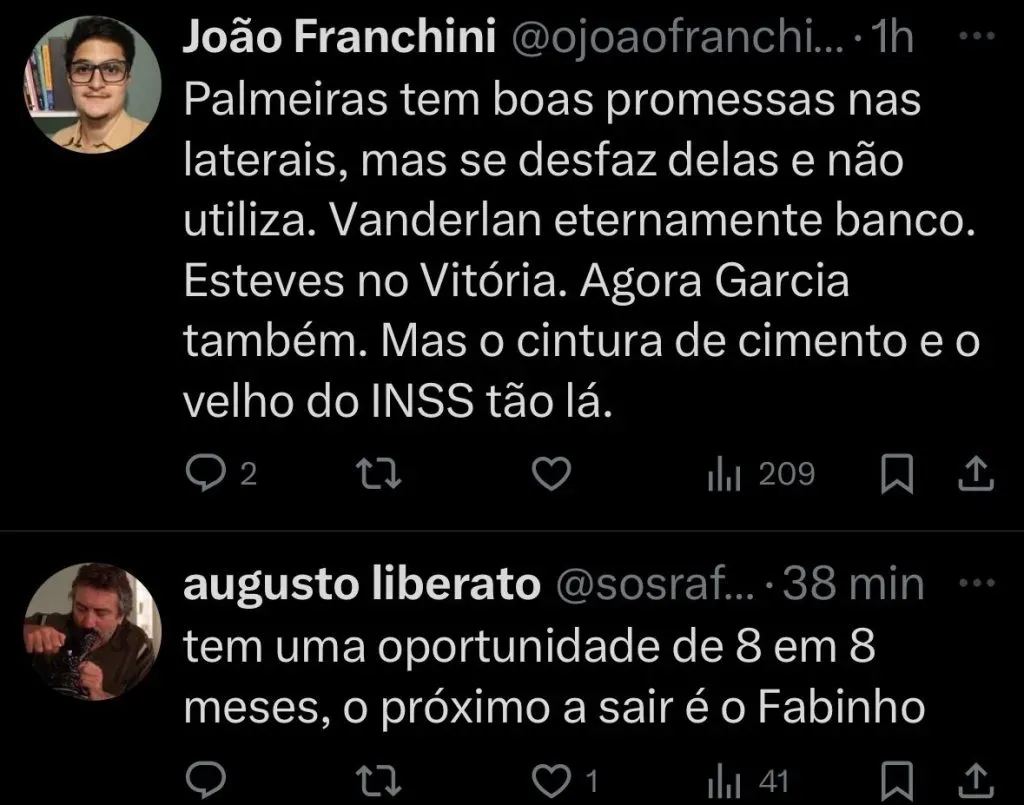
Task: Like João Franchini's tweet
Action: (549, 474)
